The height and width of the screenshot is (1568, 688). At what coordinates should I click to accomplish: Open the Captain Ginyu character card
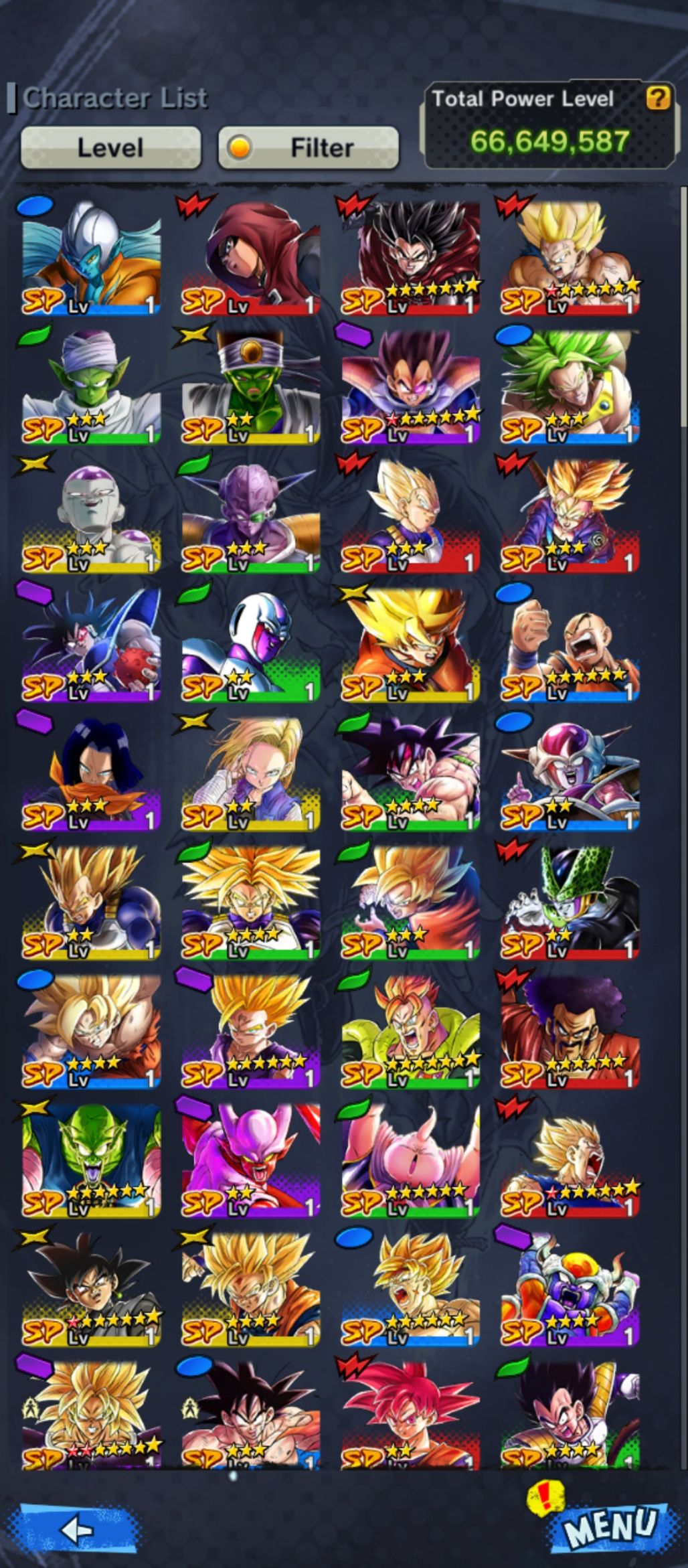click(x=250, y=516)
